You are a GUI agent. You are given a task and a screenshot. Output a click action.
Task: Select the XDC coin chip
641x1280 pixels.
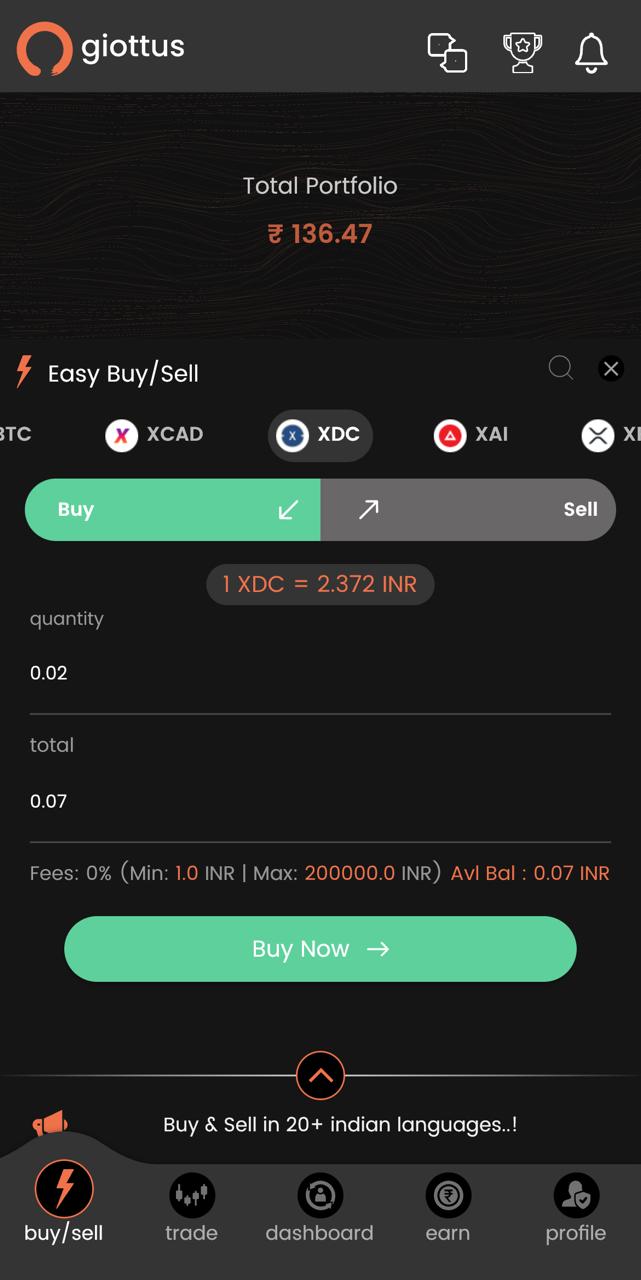click(320, 435)
